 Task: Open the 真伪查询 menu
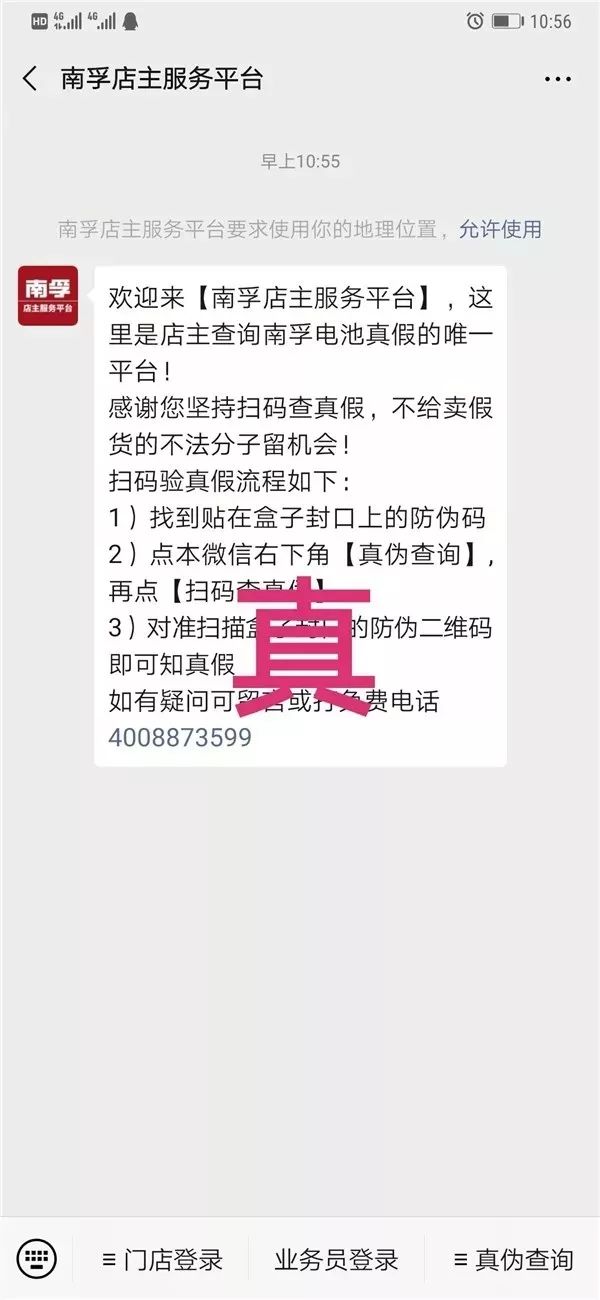(x=513, y=1259)
